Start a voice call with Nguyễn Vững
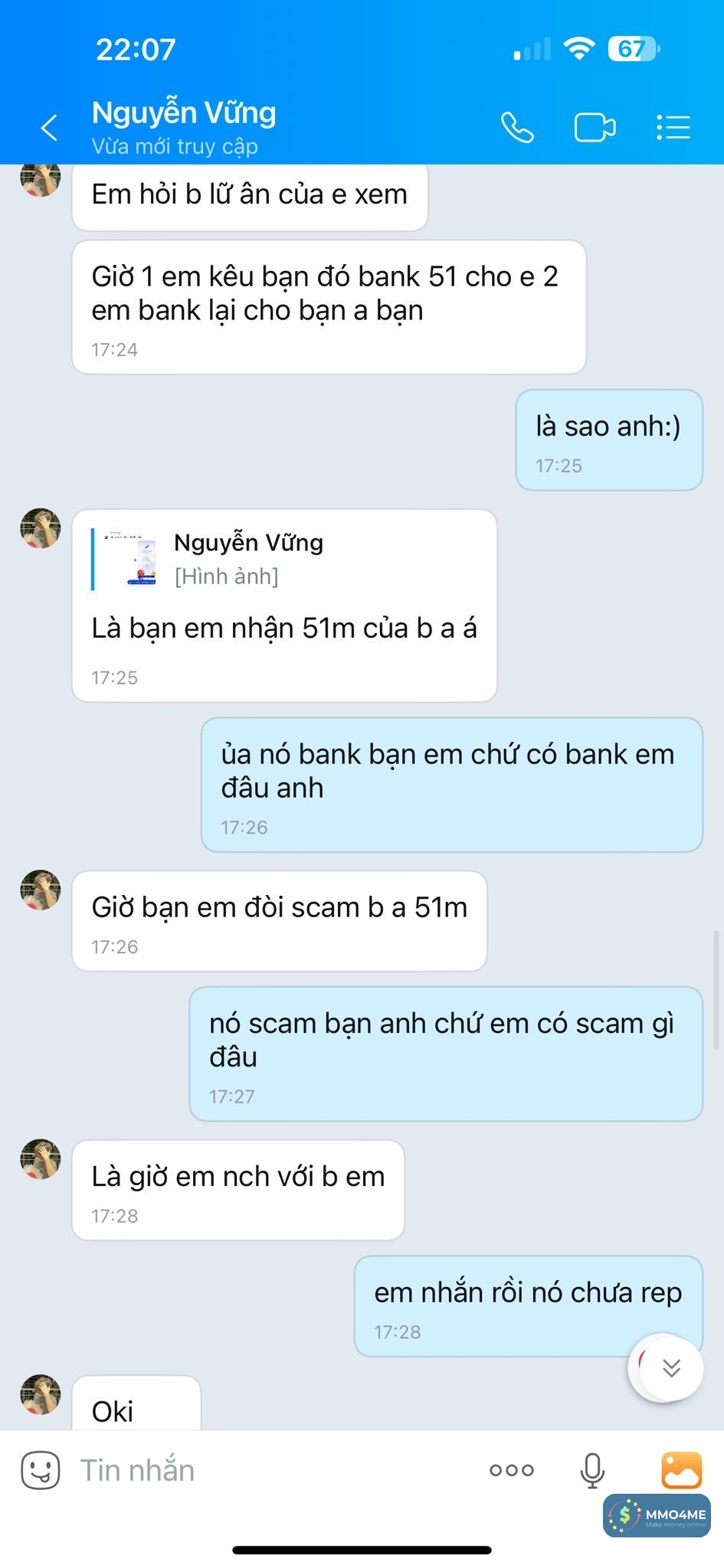 click(x=517, y=127)
